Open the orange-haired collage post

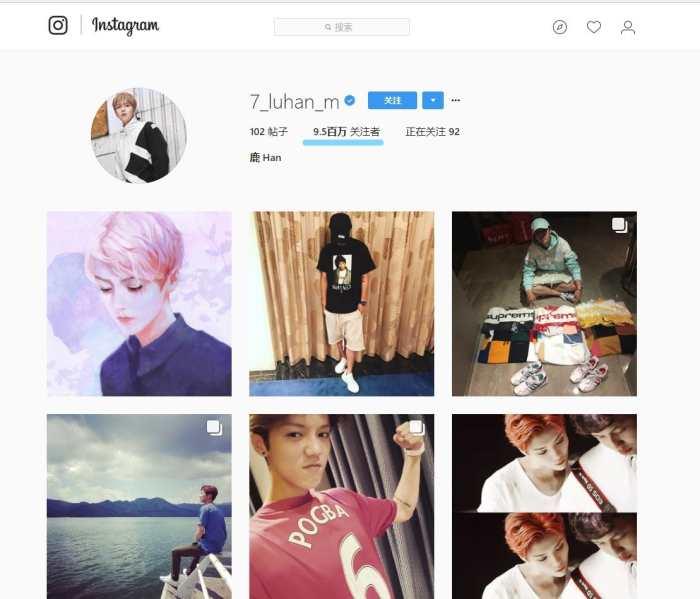coord(544,506)
